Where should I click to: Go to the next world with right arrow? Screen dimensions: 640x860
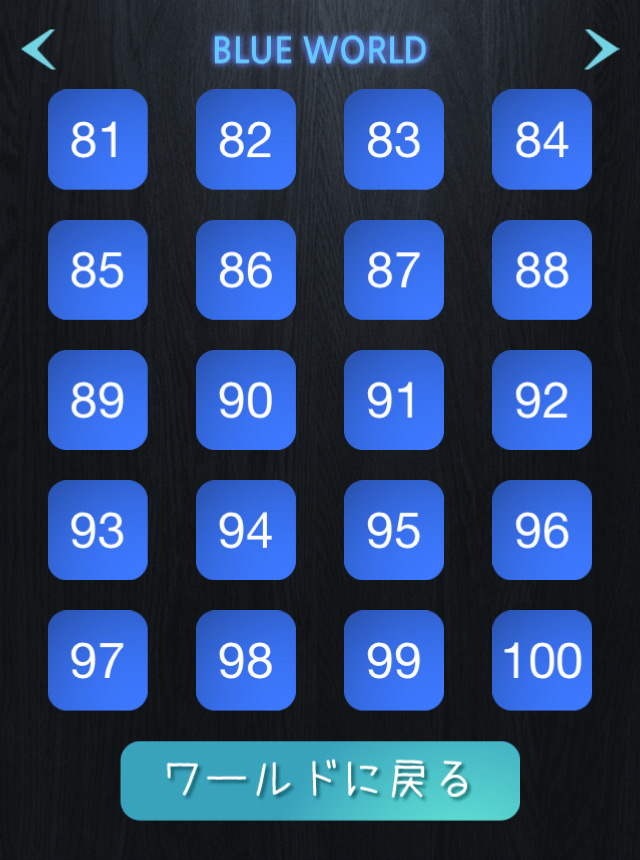pos(601,49)
